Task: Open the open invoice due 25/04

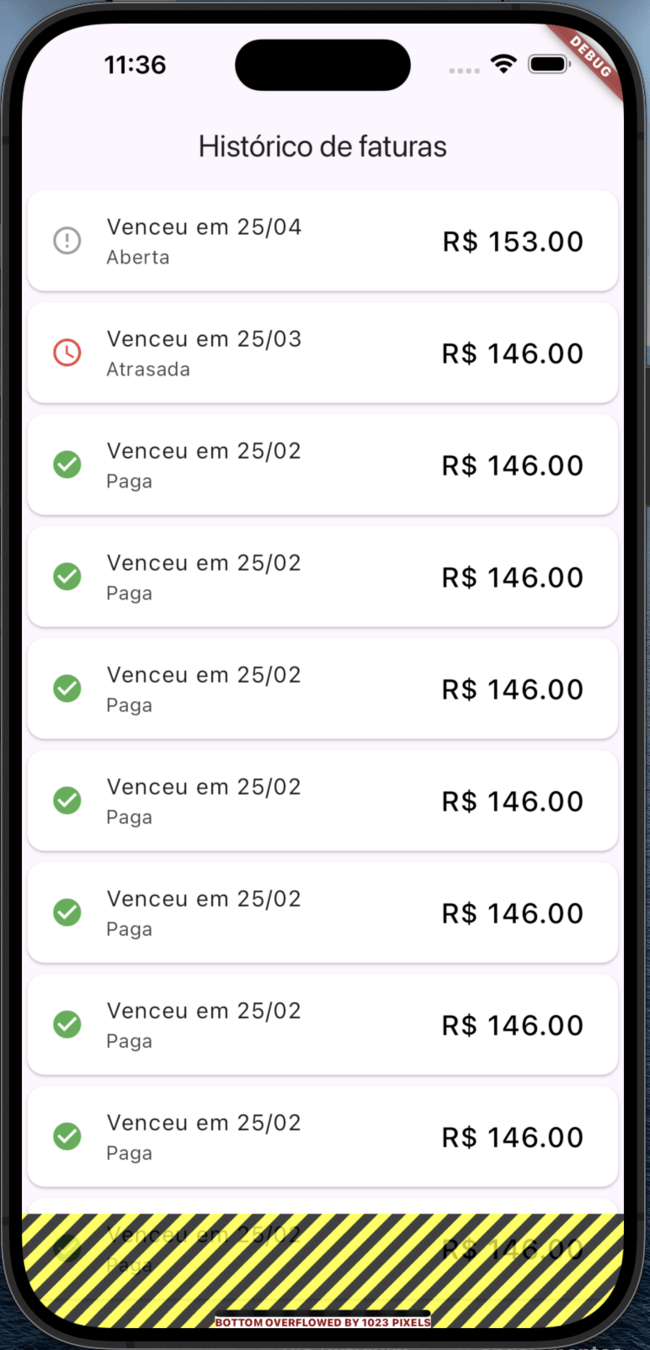Action: 322,241
